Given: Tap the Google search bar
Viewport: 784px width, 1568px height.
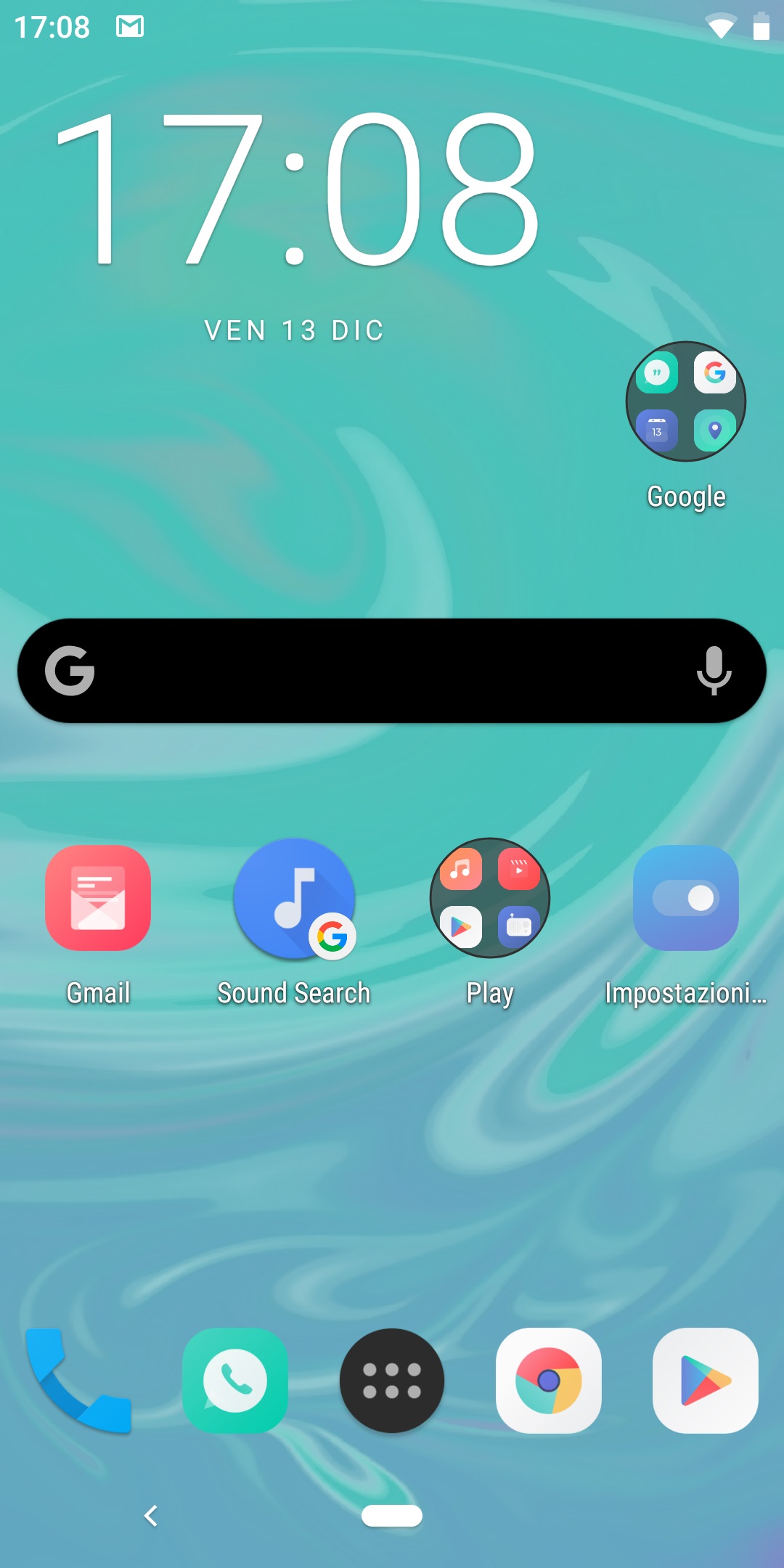Looking at the screenshot, I should coord(392,671).
